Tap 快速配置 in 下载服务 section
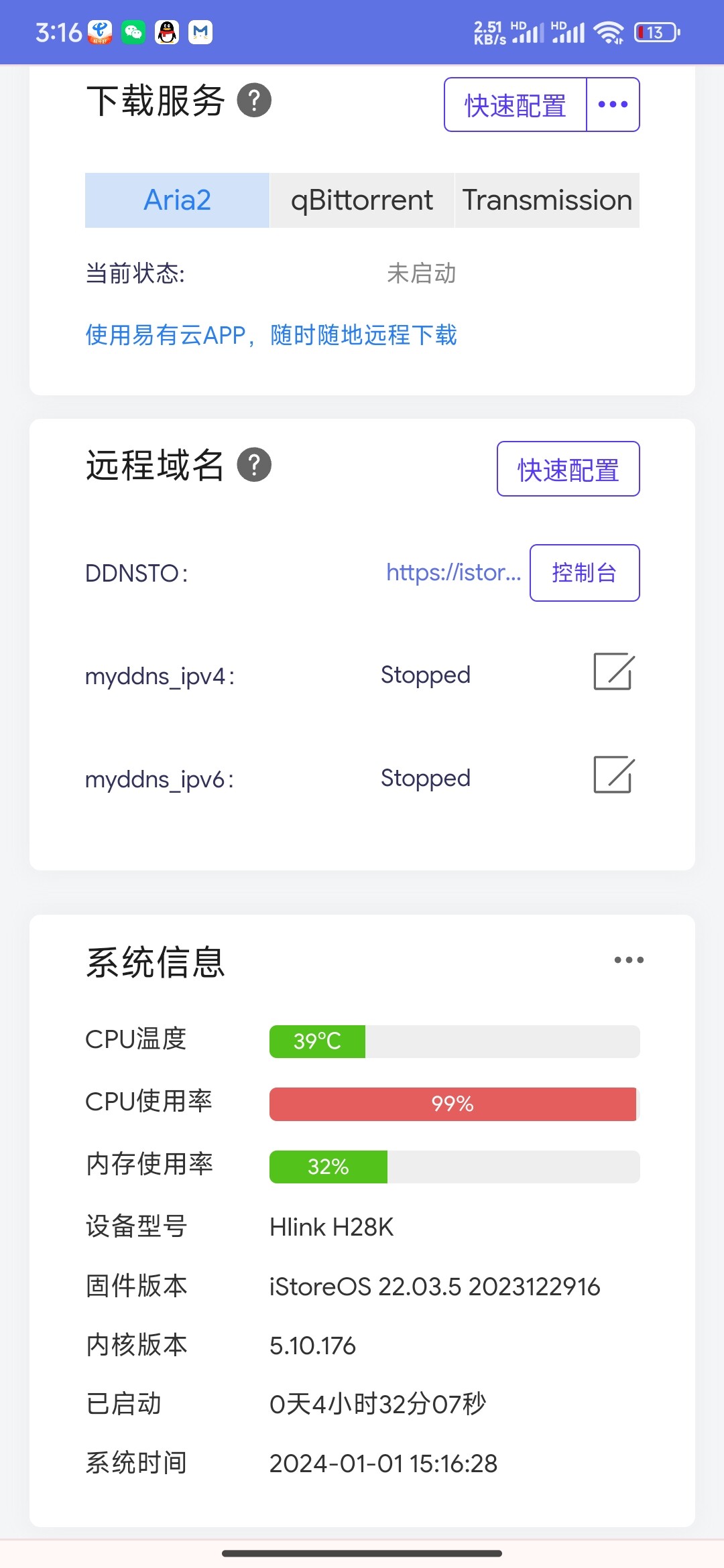 coord(515,105)
